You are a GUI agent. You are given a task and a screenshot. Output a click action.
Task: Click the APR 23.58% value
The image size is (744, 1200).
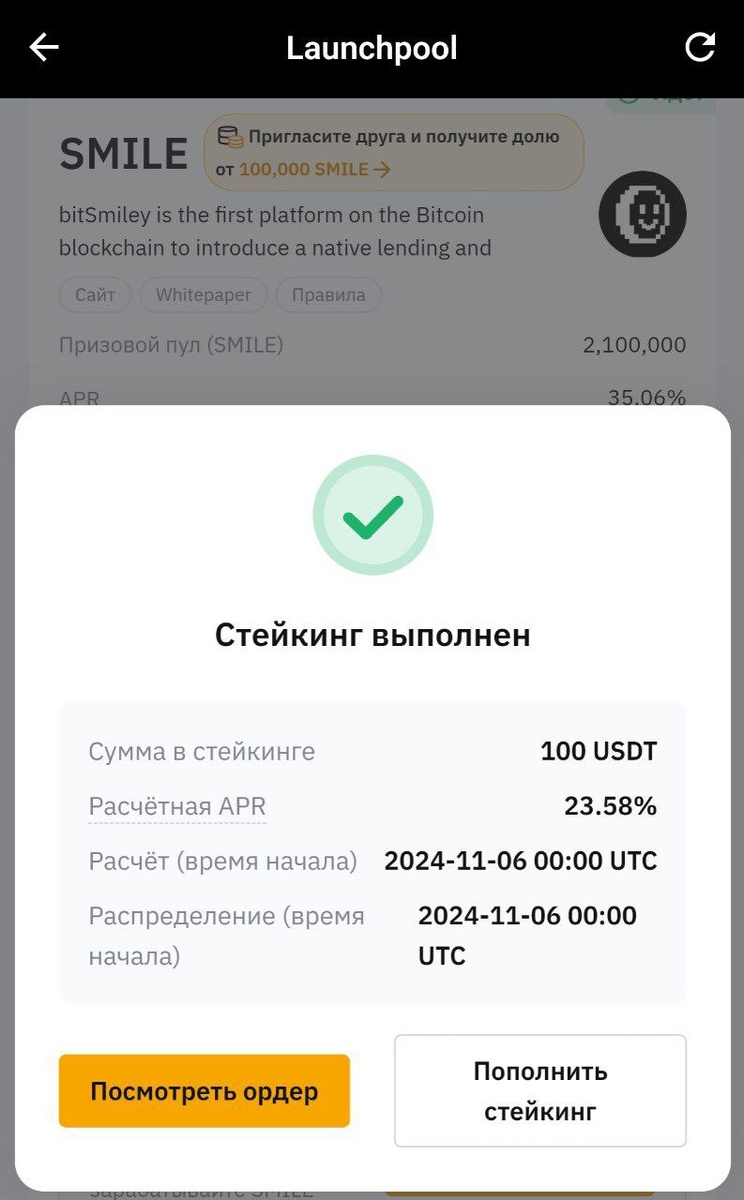point(611,806)
